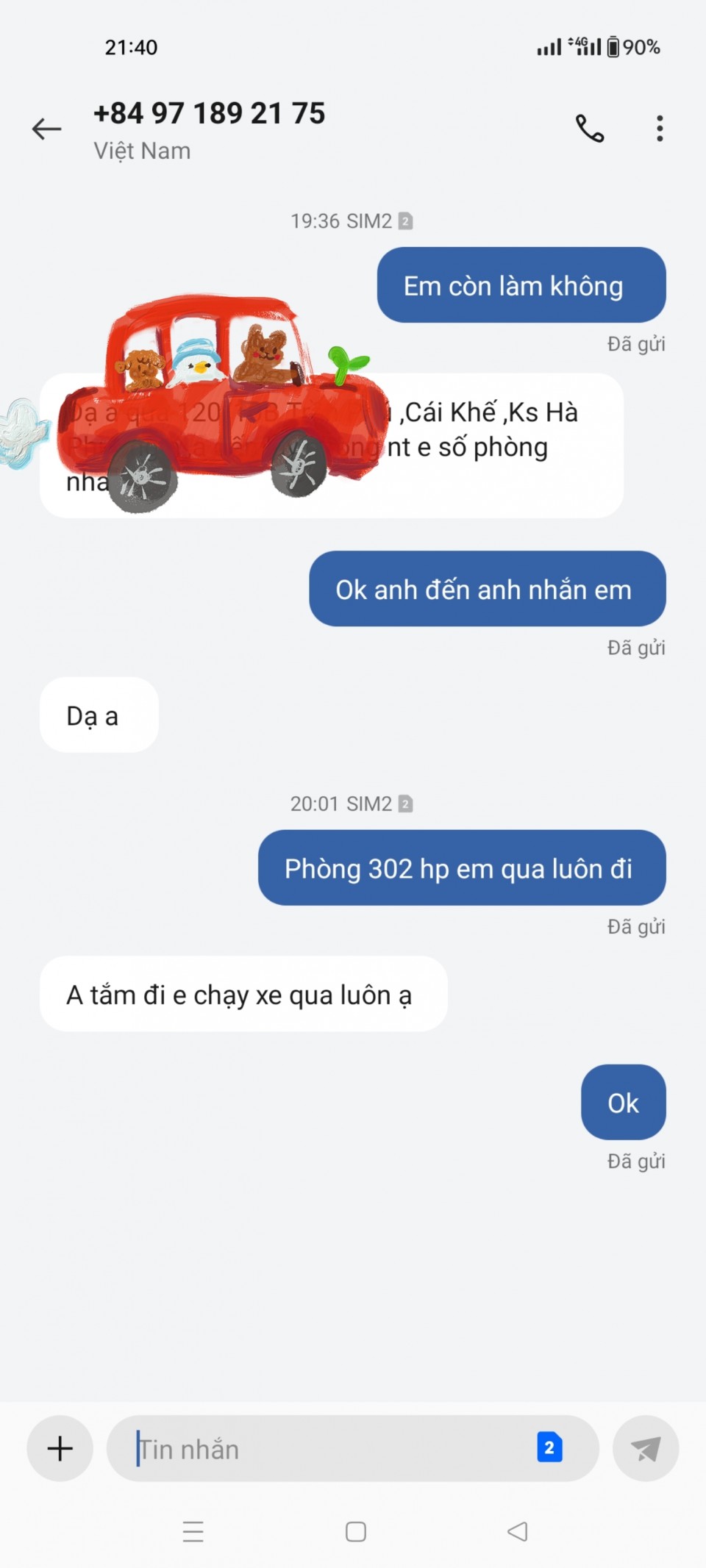The height and width of the screenshot is (1568, 706).
Task: Go to the home screen
Action: click(x=356, y=1531)
